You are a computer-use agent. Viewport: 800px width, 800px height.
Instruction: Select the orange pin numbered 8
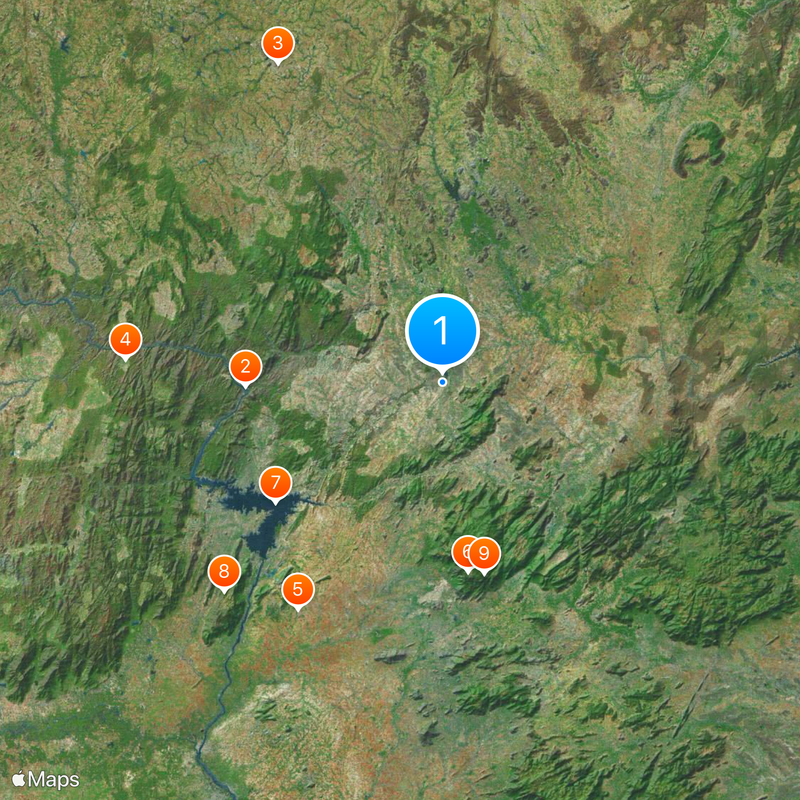(224, 572)
